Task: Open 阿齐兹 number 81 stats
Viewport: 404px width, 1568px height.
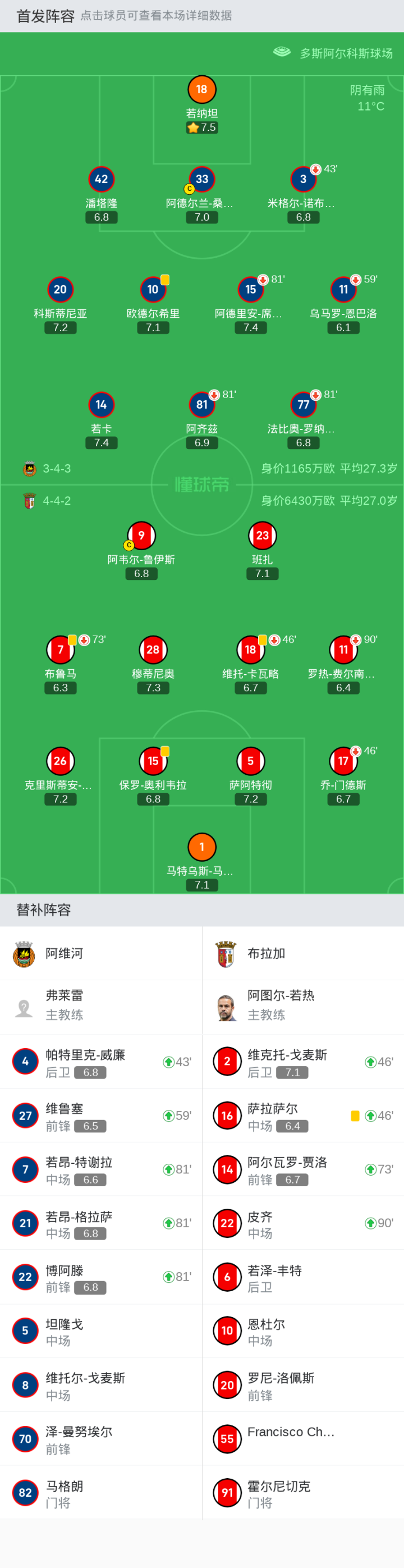Action: point(202,420)
